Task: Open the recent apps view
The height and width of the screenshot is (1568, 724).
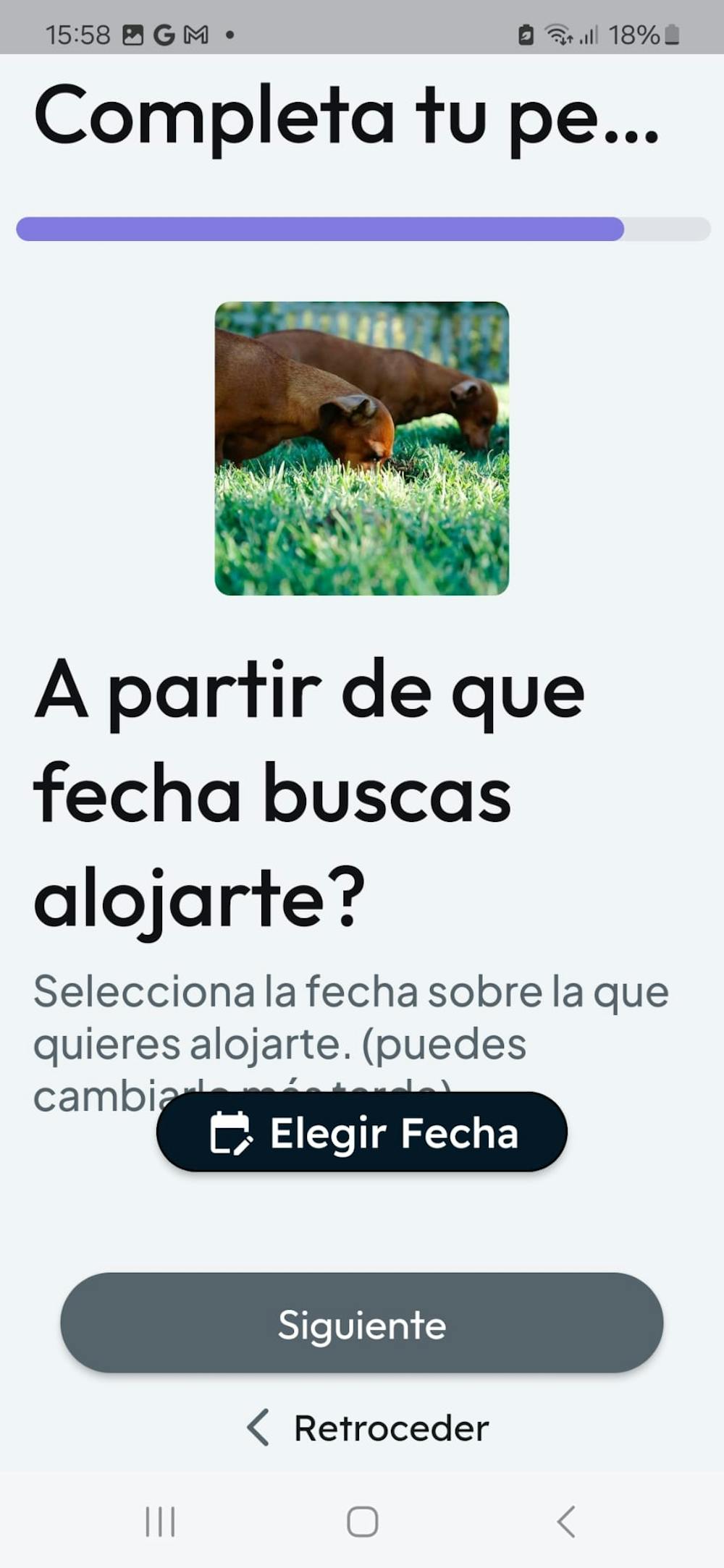Action: click(x=160, y=1521)
